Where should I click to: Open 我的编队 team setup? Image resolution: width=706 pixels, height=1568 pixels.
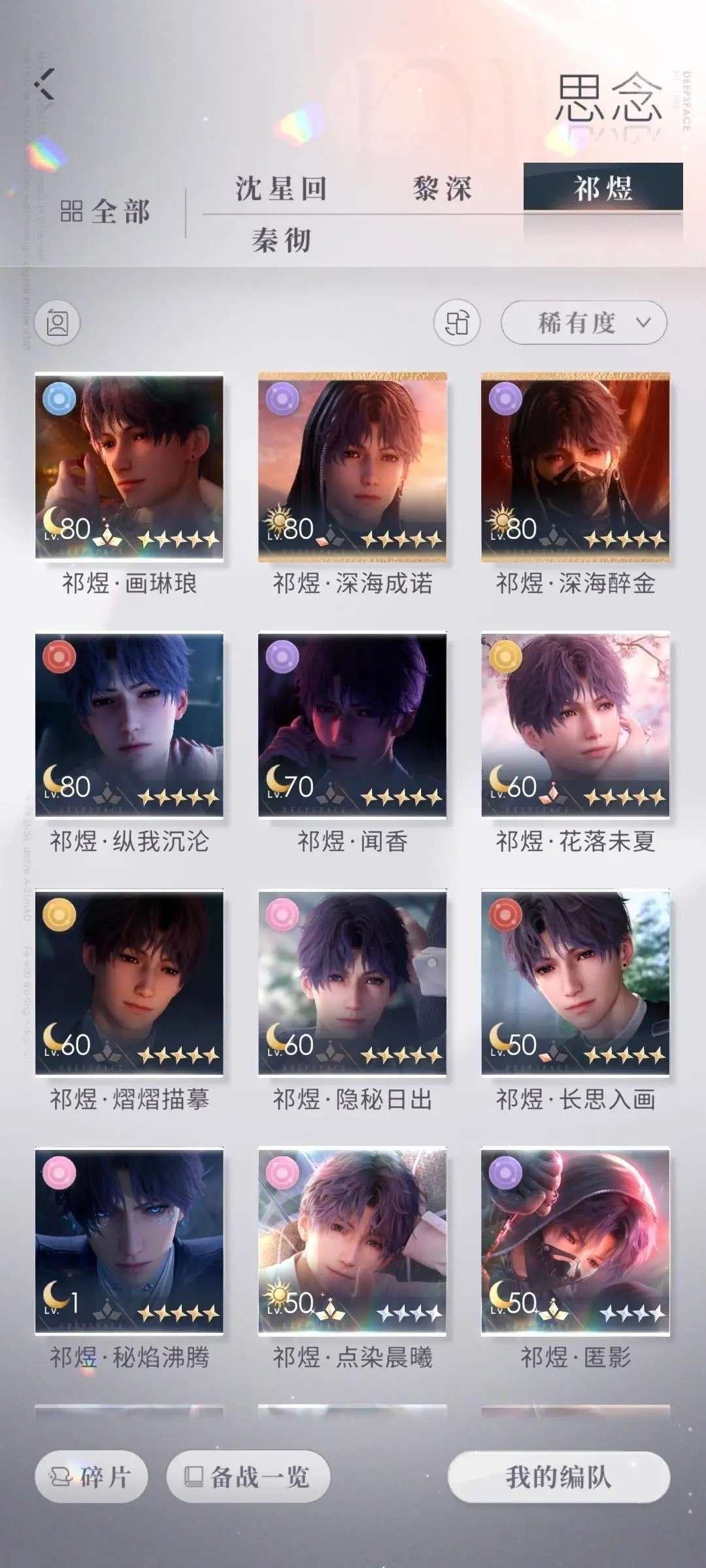[x=558, y=1477]
